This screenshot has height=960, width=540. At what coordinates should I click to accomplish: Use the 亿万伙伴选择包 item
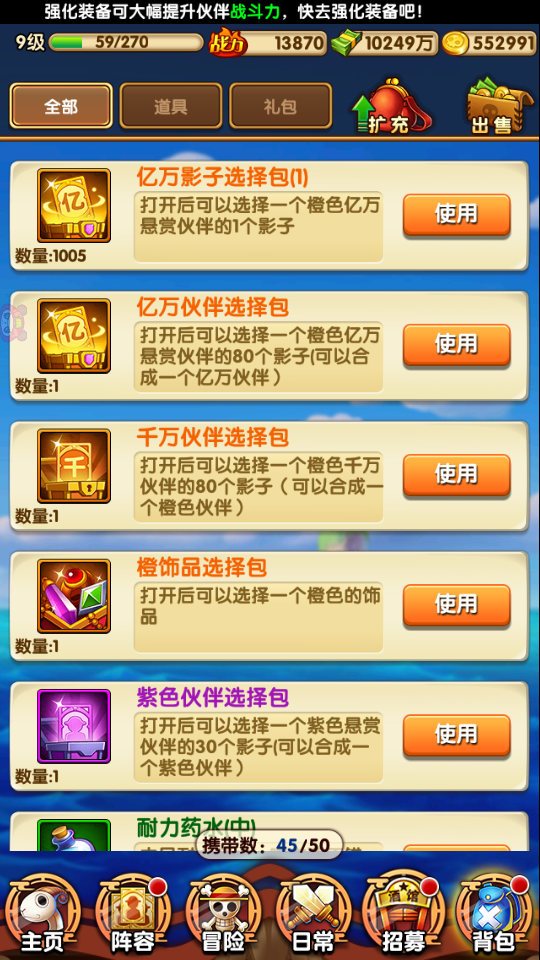coord(457,345)
